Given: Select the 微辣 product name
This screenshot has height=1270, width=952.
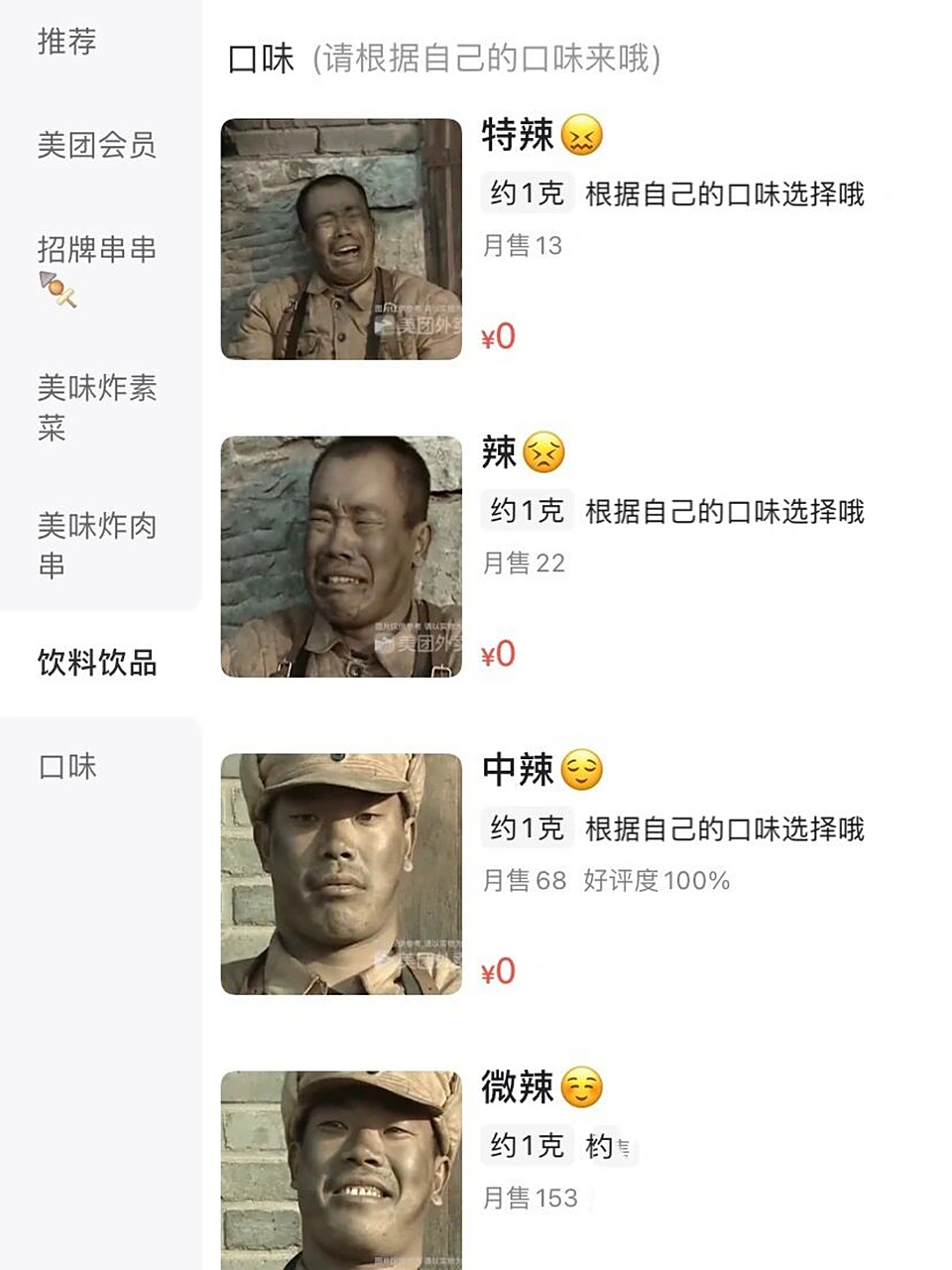Looking at the screenshot, I should (x=516, y=1086).
